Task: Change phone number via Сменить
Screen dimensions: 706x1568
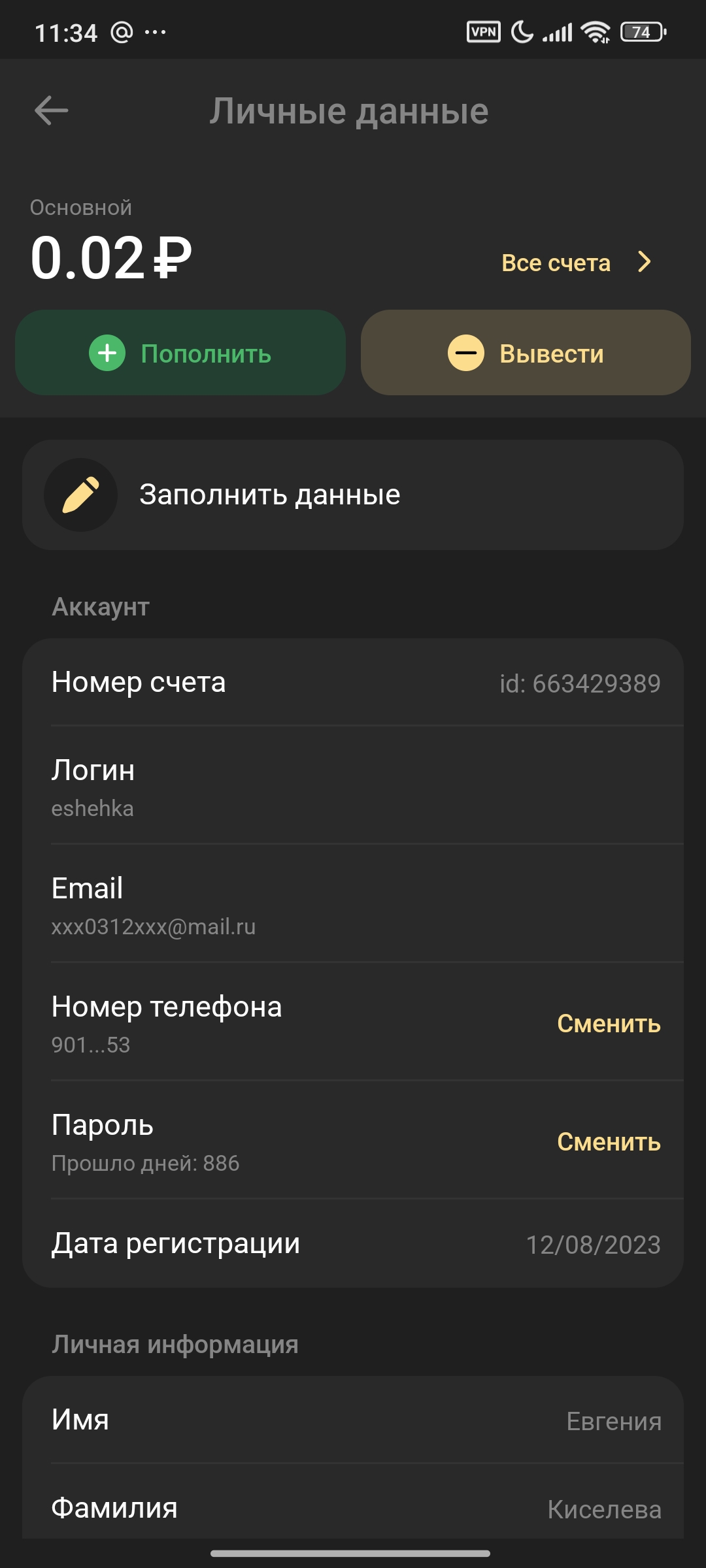Action: click(x=608, y=1024)
